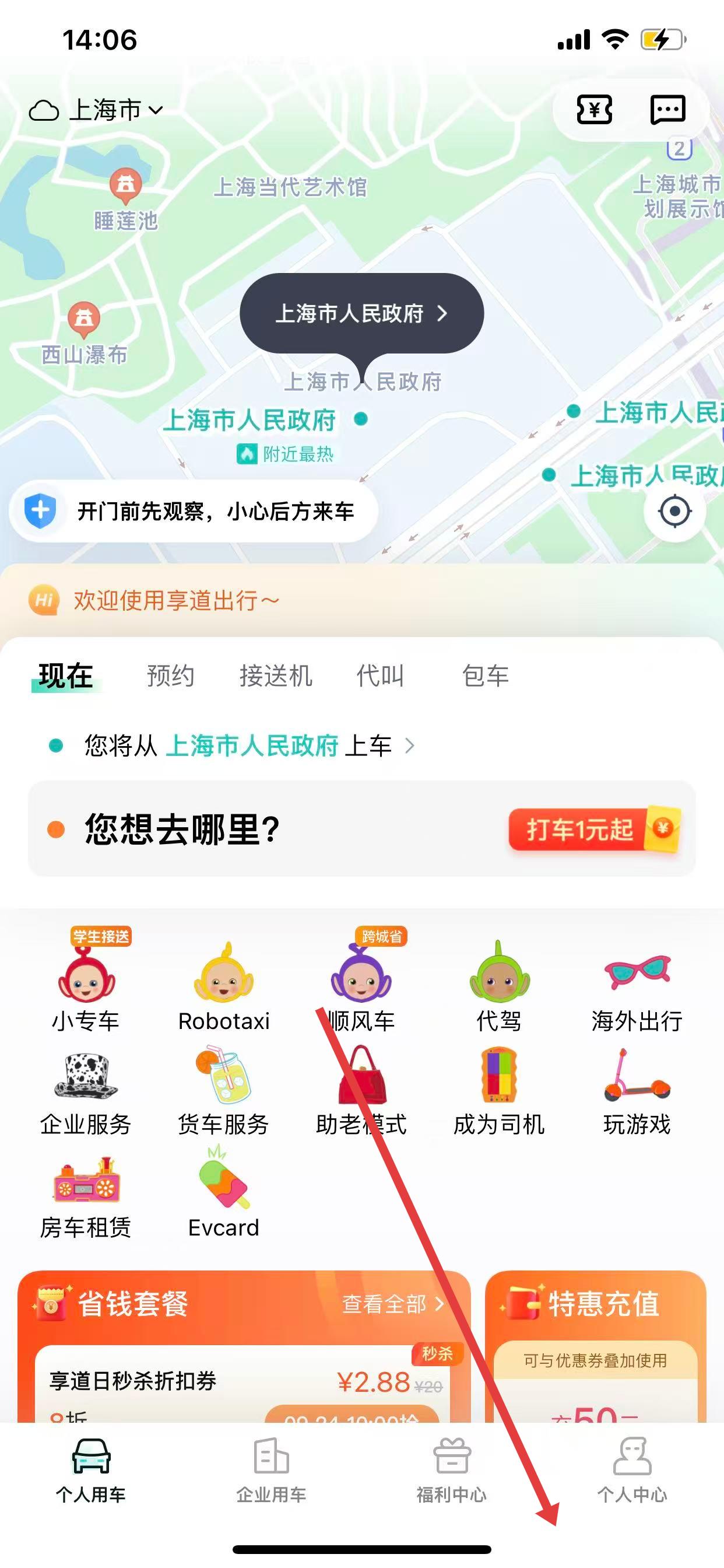Switch to the 接送机 tab
The image size is (724, 1568).
click(x=276, y=675)
